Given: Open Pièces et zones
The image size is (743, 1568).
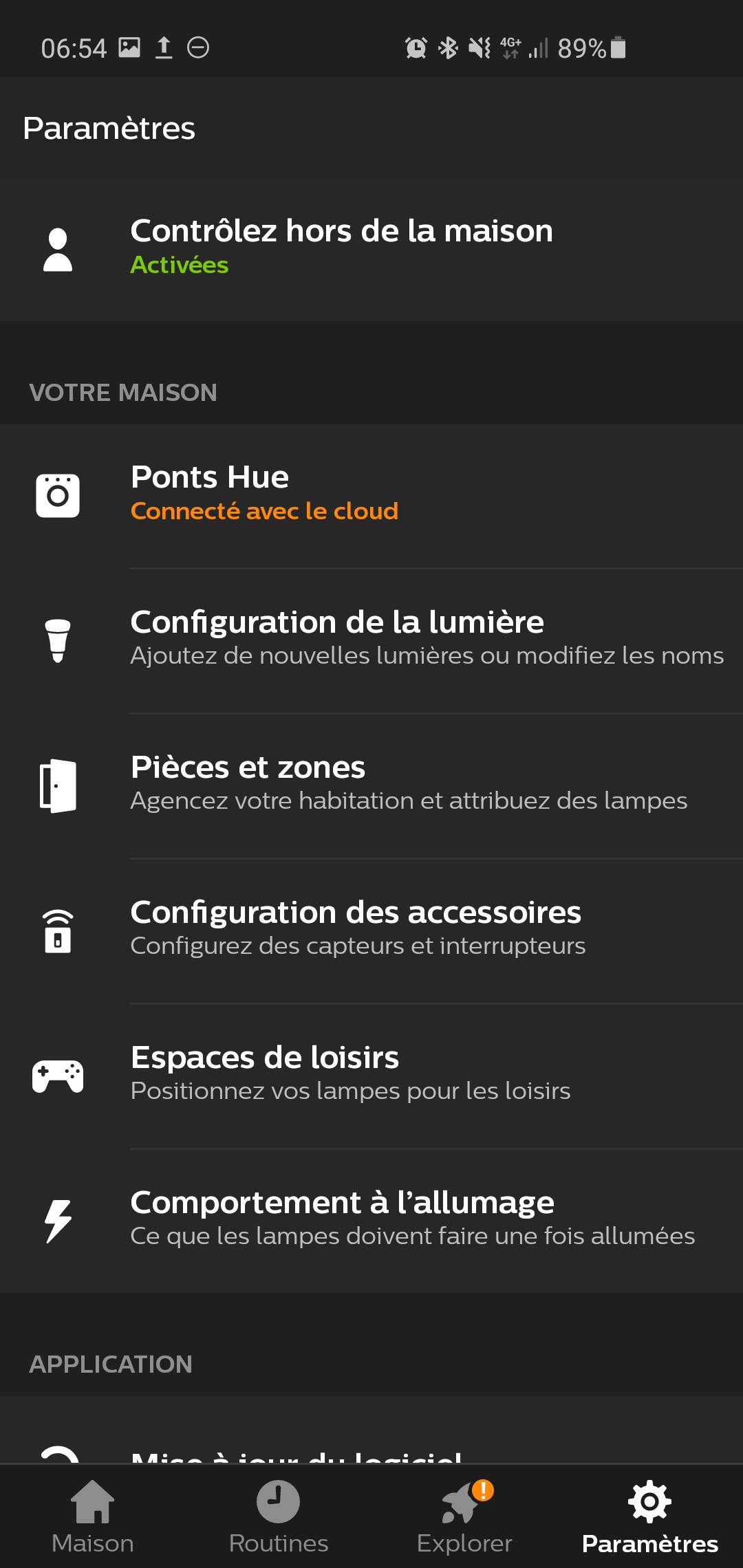Looking at the screenshot, I should (371, 786).
